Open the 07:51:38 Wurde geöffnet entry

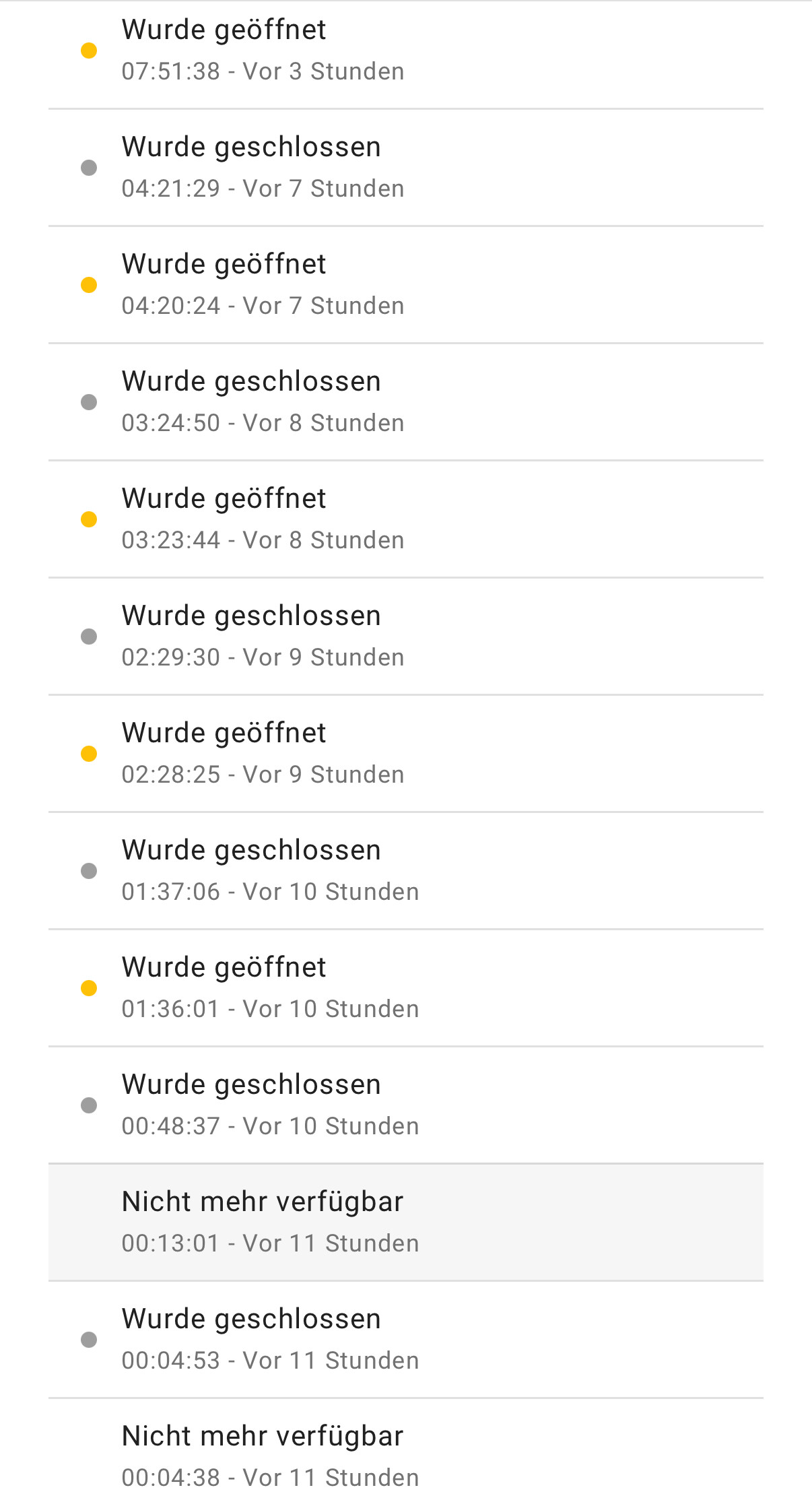tap(406, 51)
